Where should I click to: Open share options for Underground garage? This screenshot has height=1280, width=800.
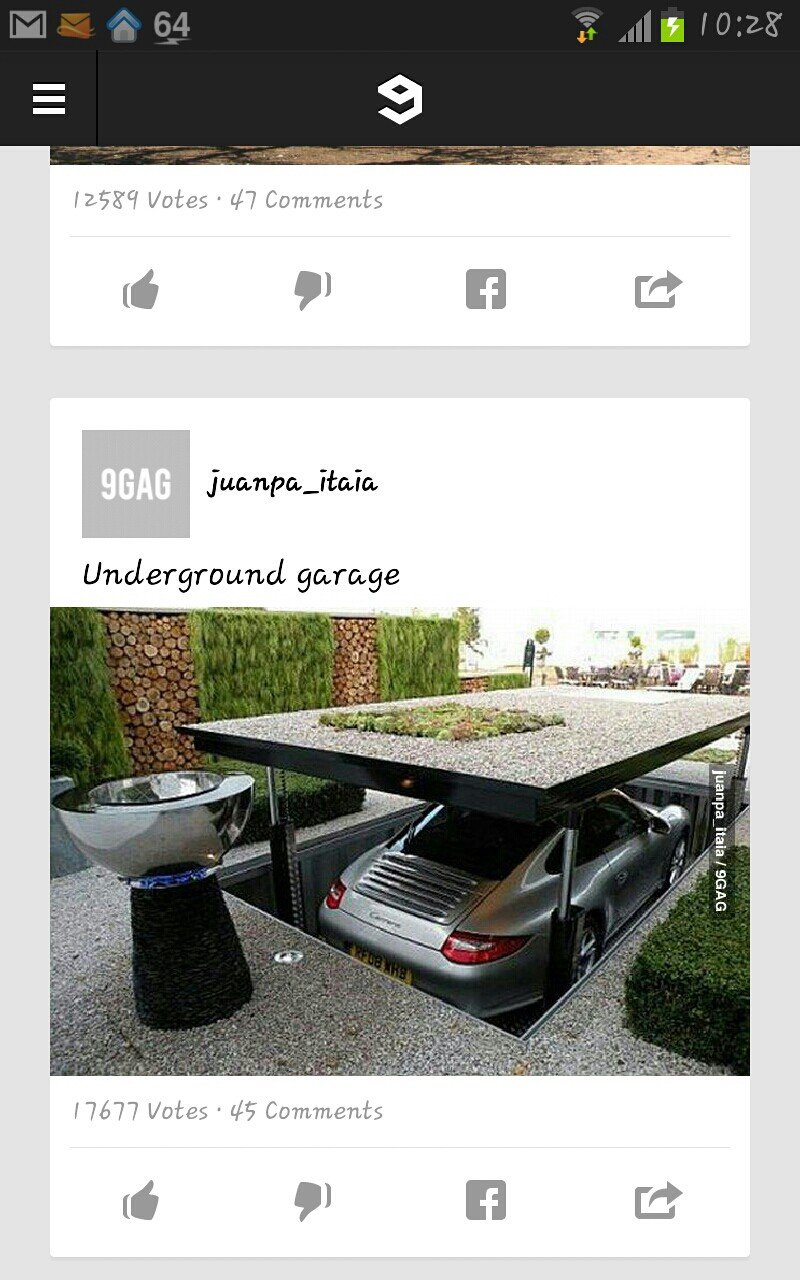(x=658, y=1200)
